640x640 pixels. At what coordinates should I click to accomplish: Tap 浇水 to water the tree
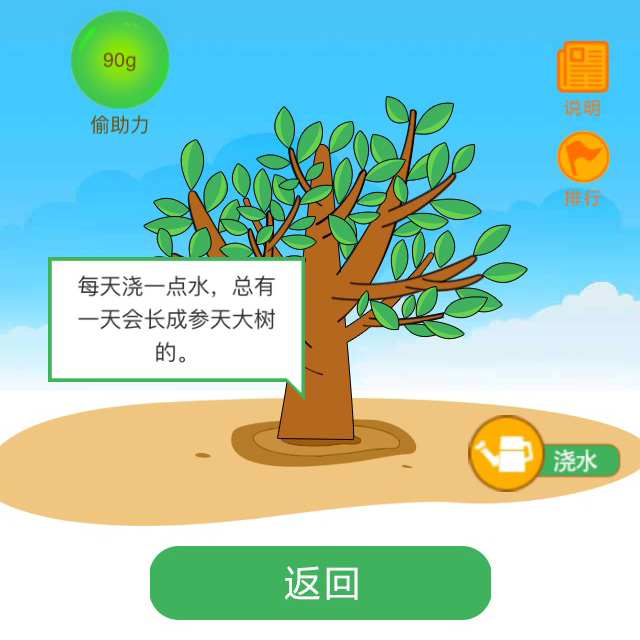coord(545,458)
